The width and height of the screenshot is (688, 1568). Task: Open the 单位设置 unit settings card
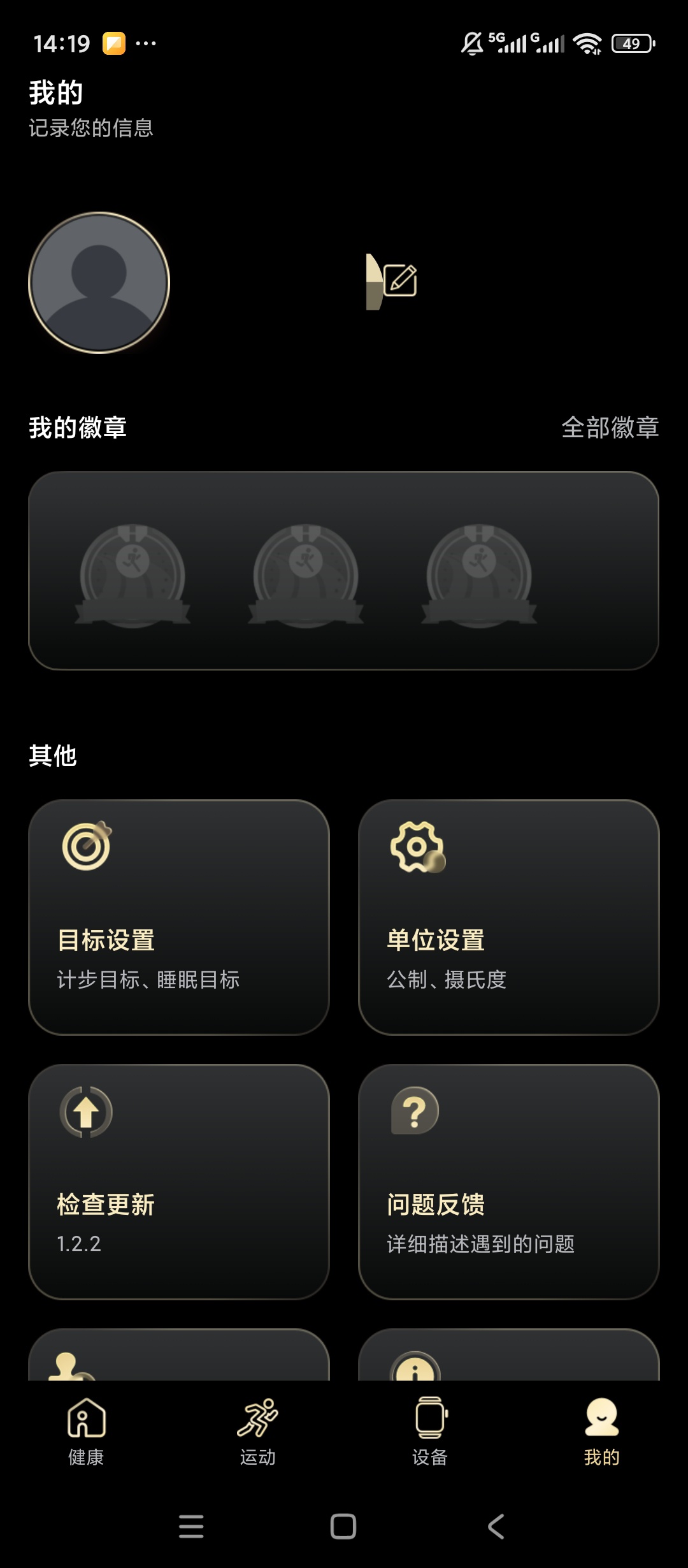tap(509, 917)
